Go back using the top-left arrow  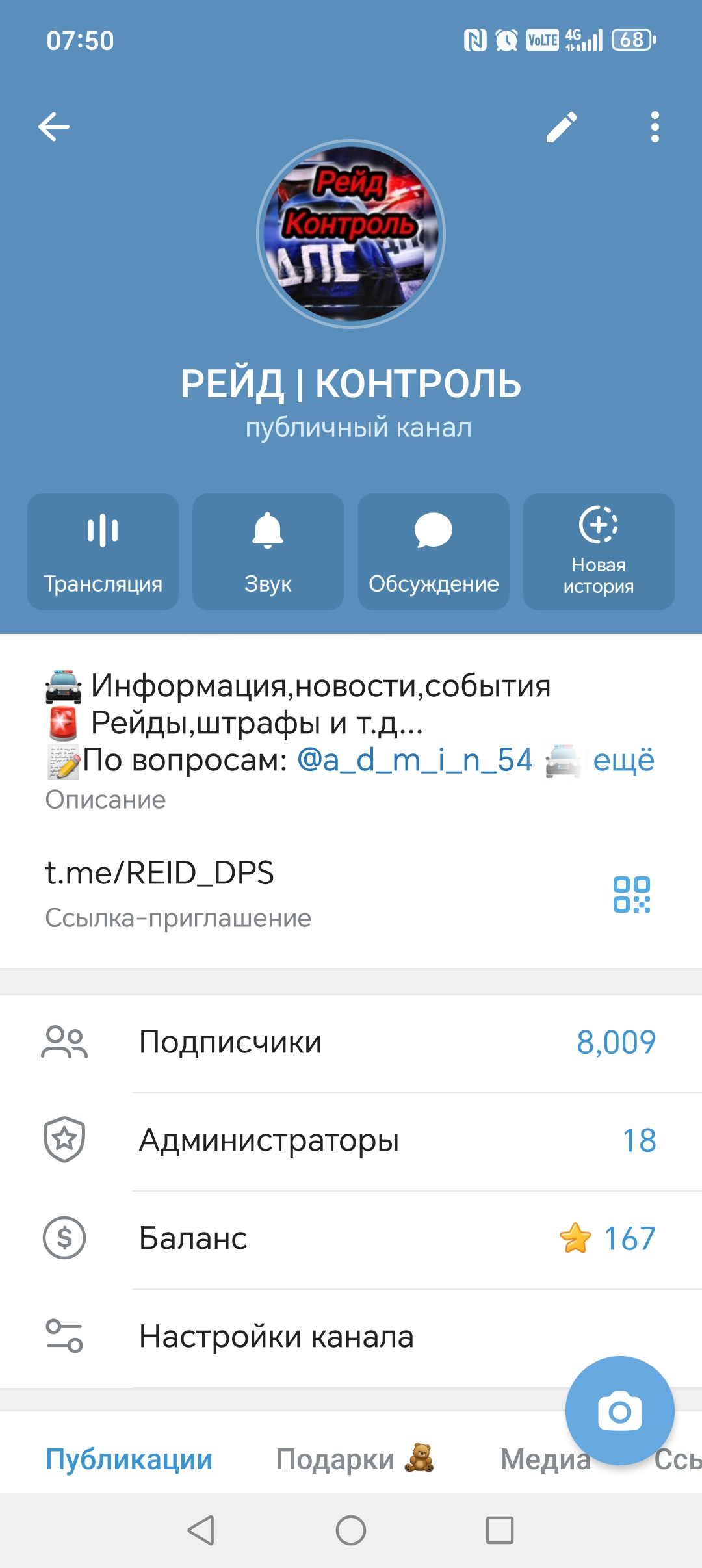(54, 127)
